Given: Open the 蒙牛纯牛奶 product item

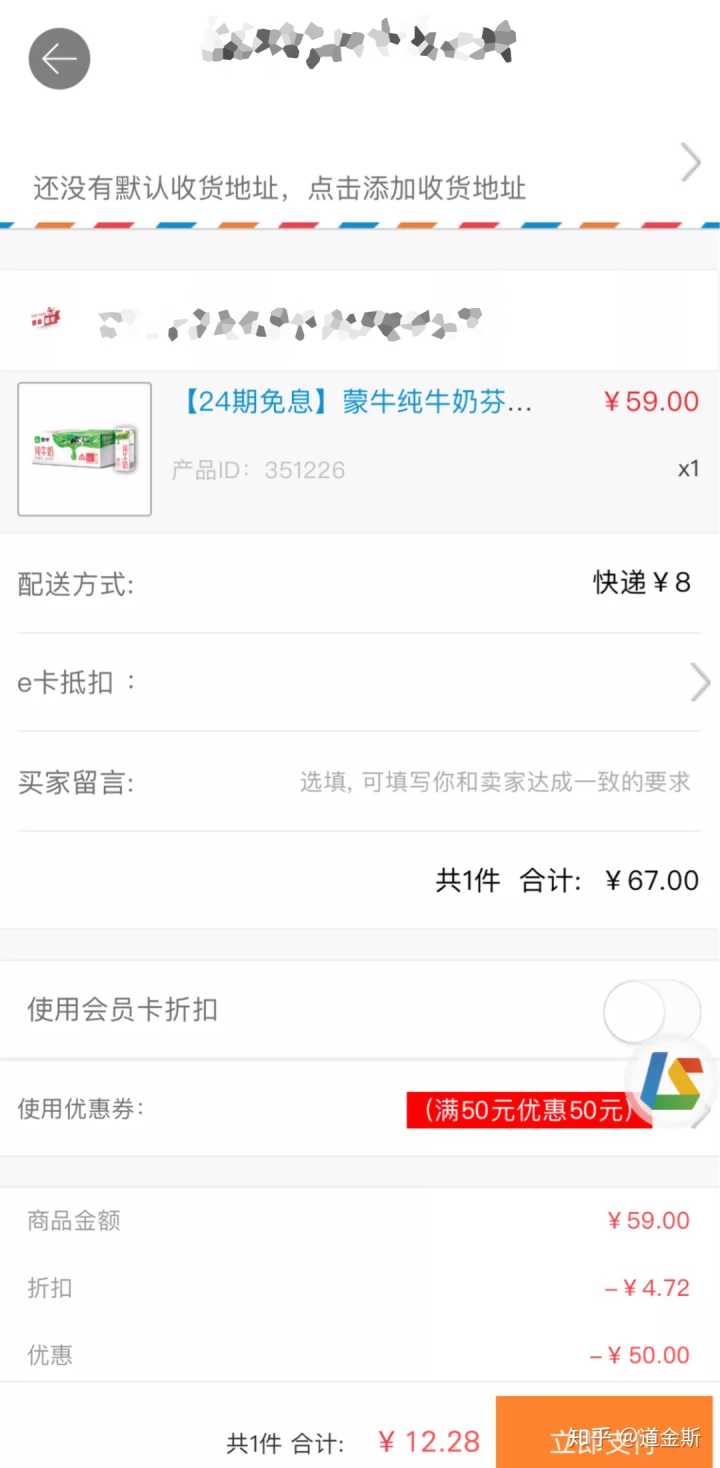Looking at the screenshot, I should [x=358, y=449].
